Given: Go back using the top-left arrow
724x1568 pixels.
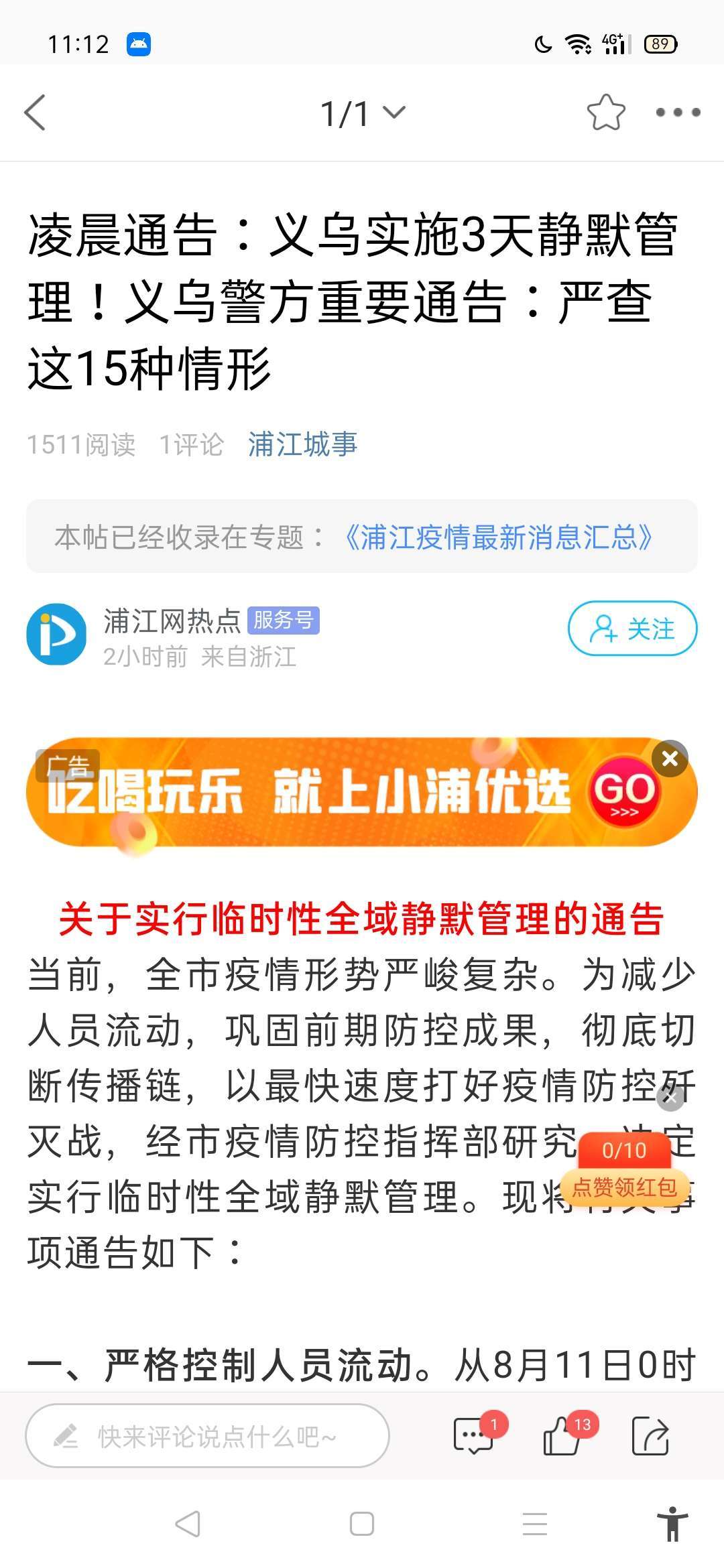Looking at the screenshot, I should pos(35,113).
